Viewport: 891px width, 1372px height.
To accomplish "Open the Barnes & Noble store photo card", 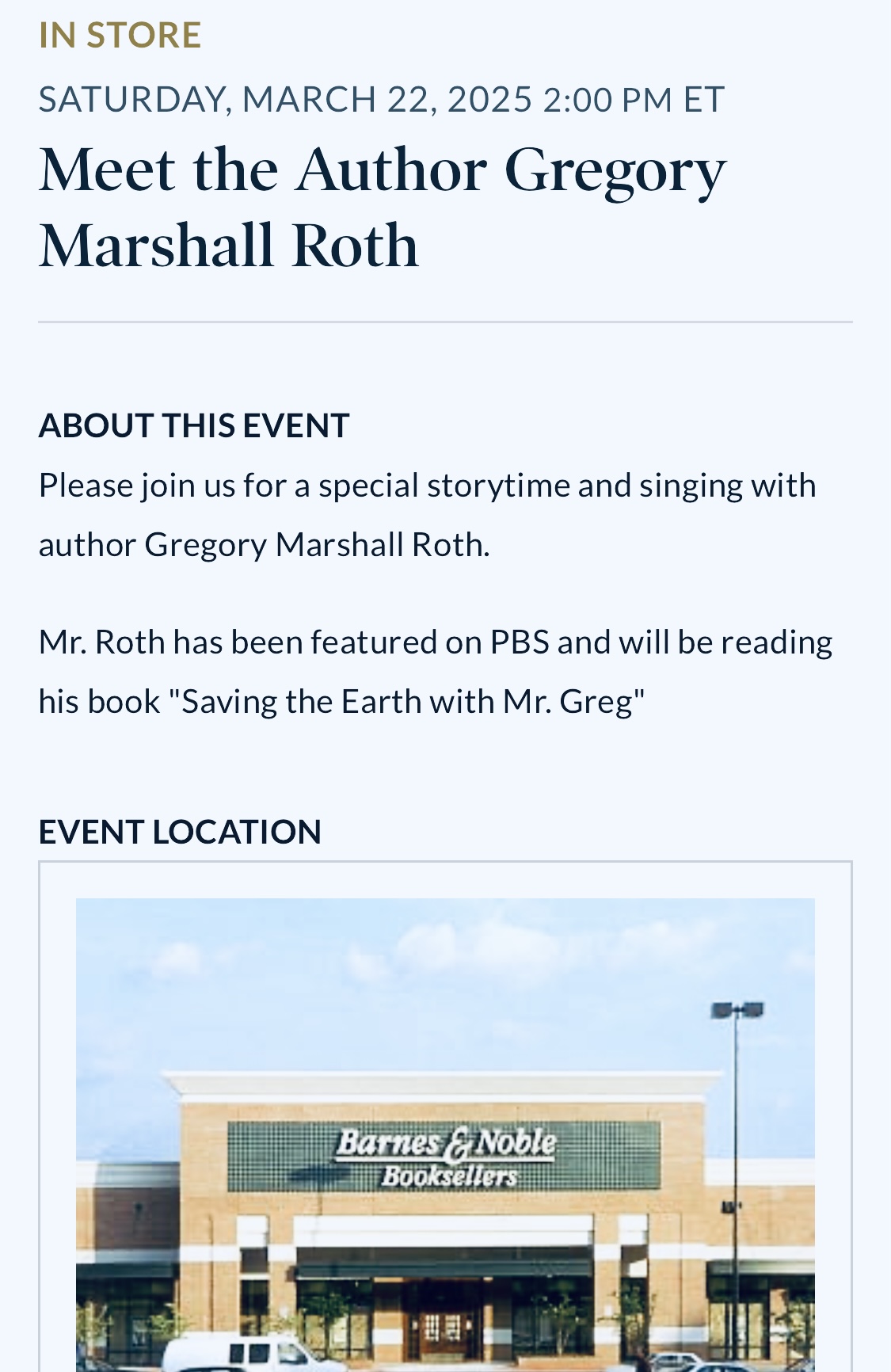I will (x=445, y=1133).
